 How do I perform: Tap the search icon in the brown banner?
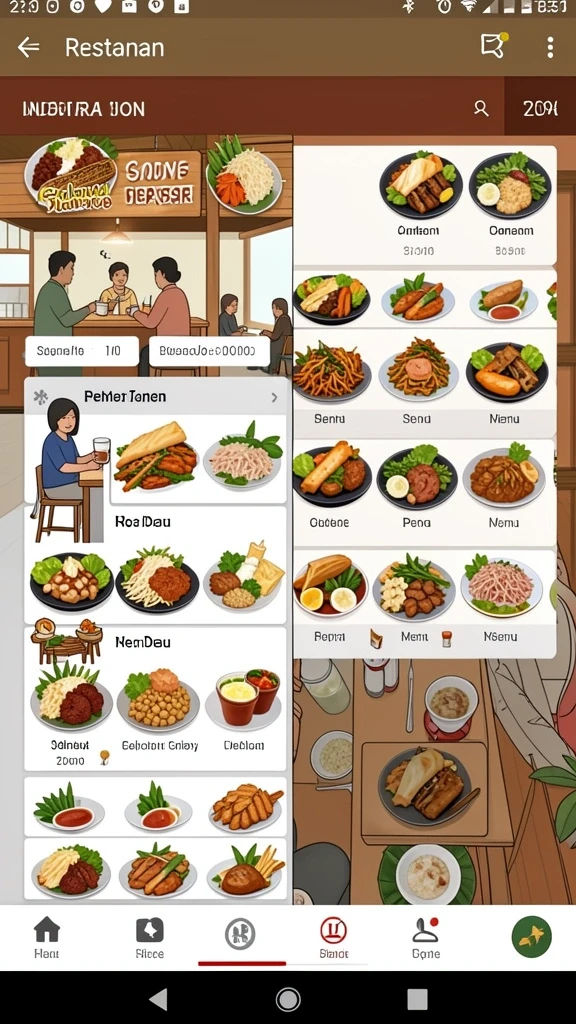tap(481, 108)
